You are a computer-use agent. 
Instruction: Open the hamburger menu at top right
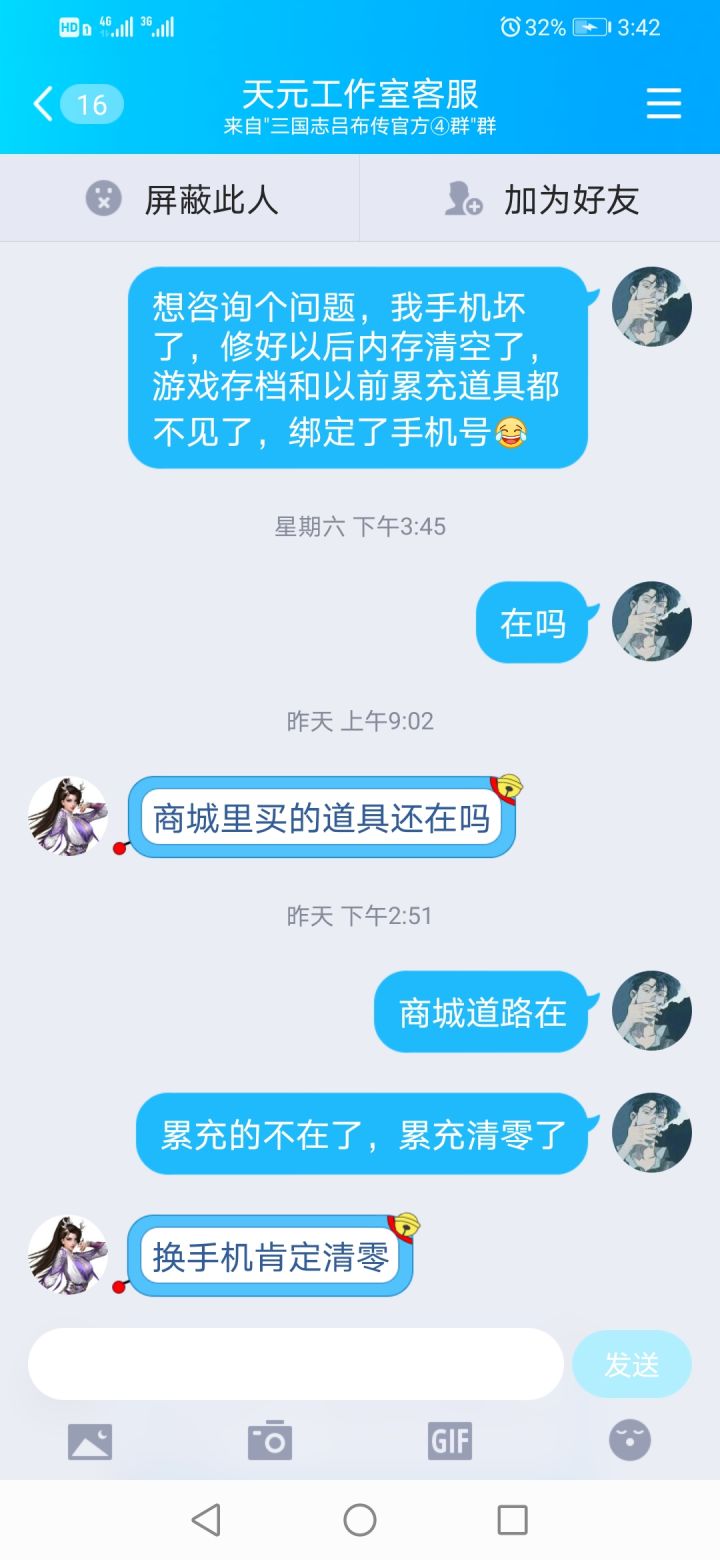664,104
